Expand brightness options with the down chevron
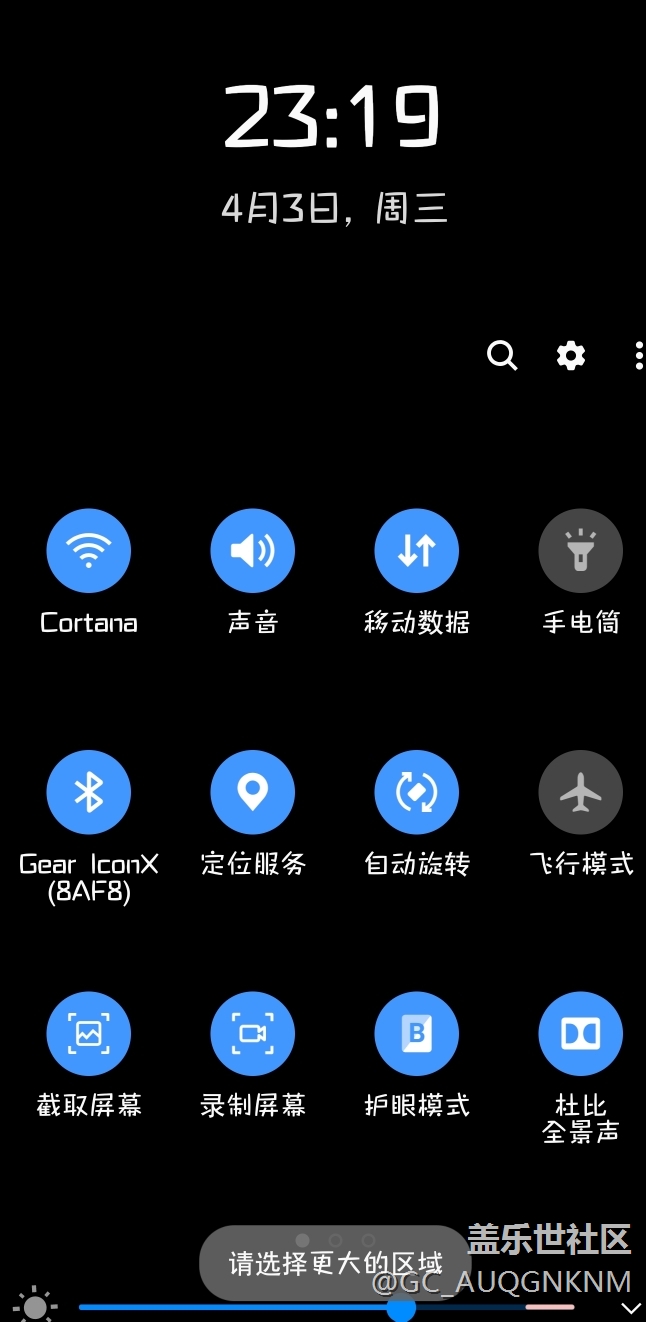 631,1308
